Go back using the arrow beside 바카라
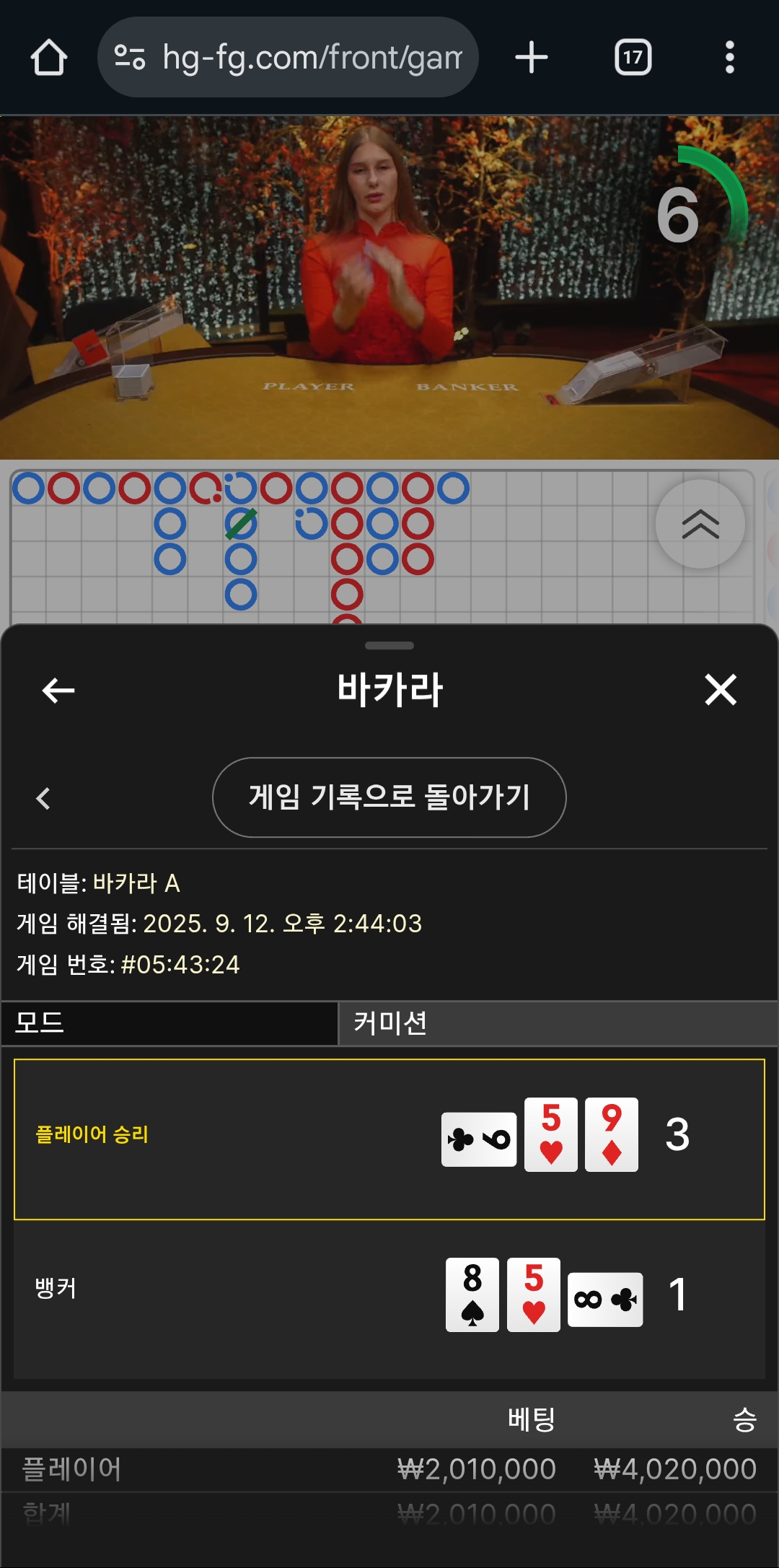 click(58, 691)
